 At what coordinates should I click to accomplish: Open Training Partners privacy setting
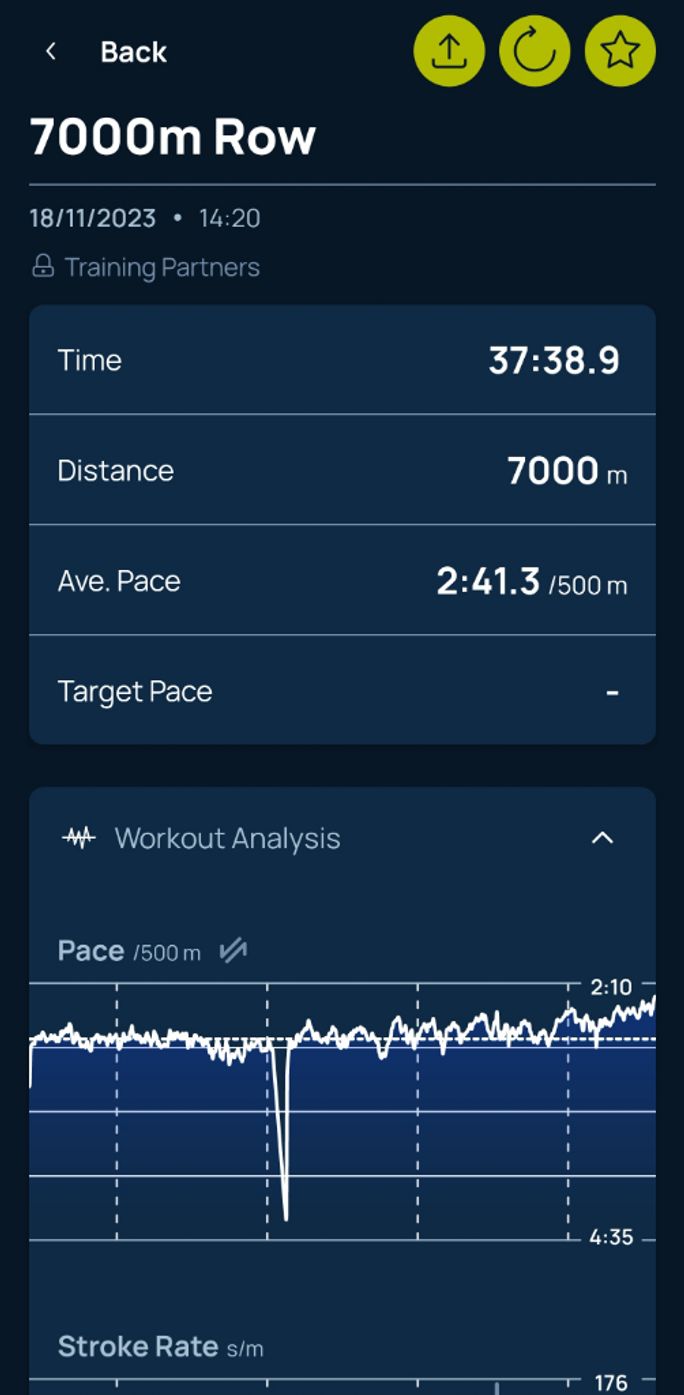click(x=146, y=267)
